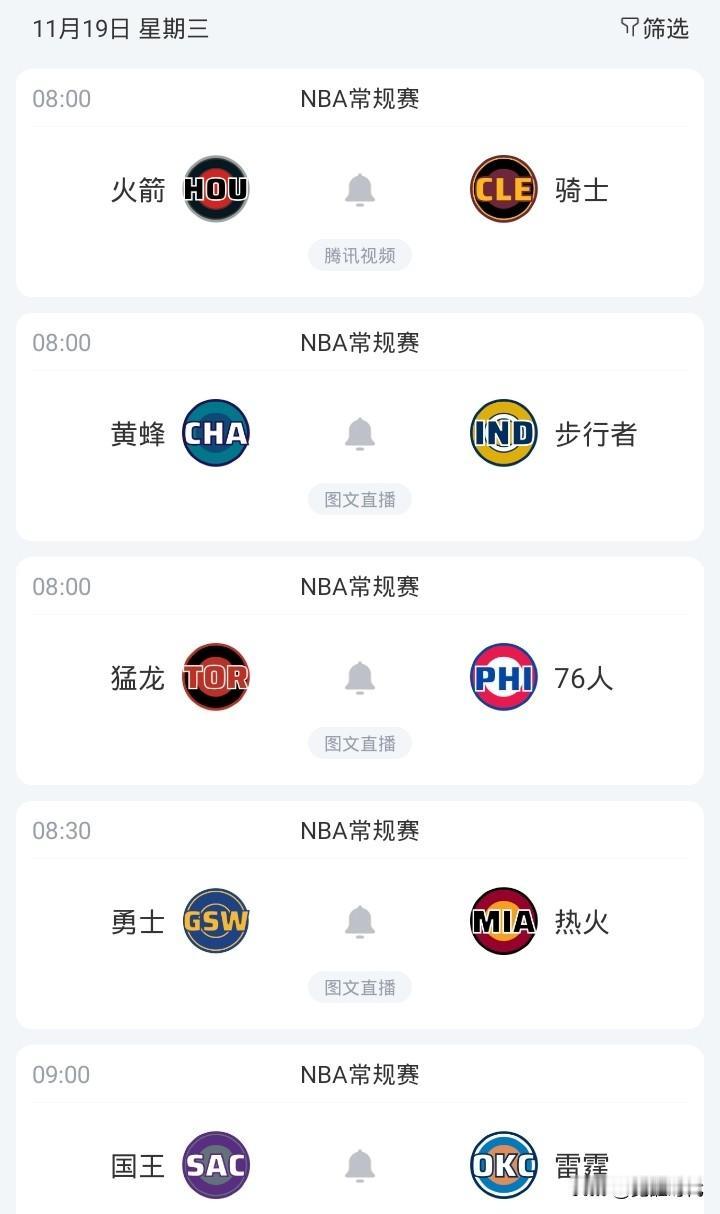Image resolution: width=720 pixels, height=1214 pixels.
Task: Tap 图文直播 chip for 勇士 vs 热火
Action: pos(360,987)
